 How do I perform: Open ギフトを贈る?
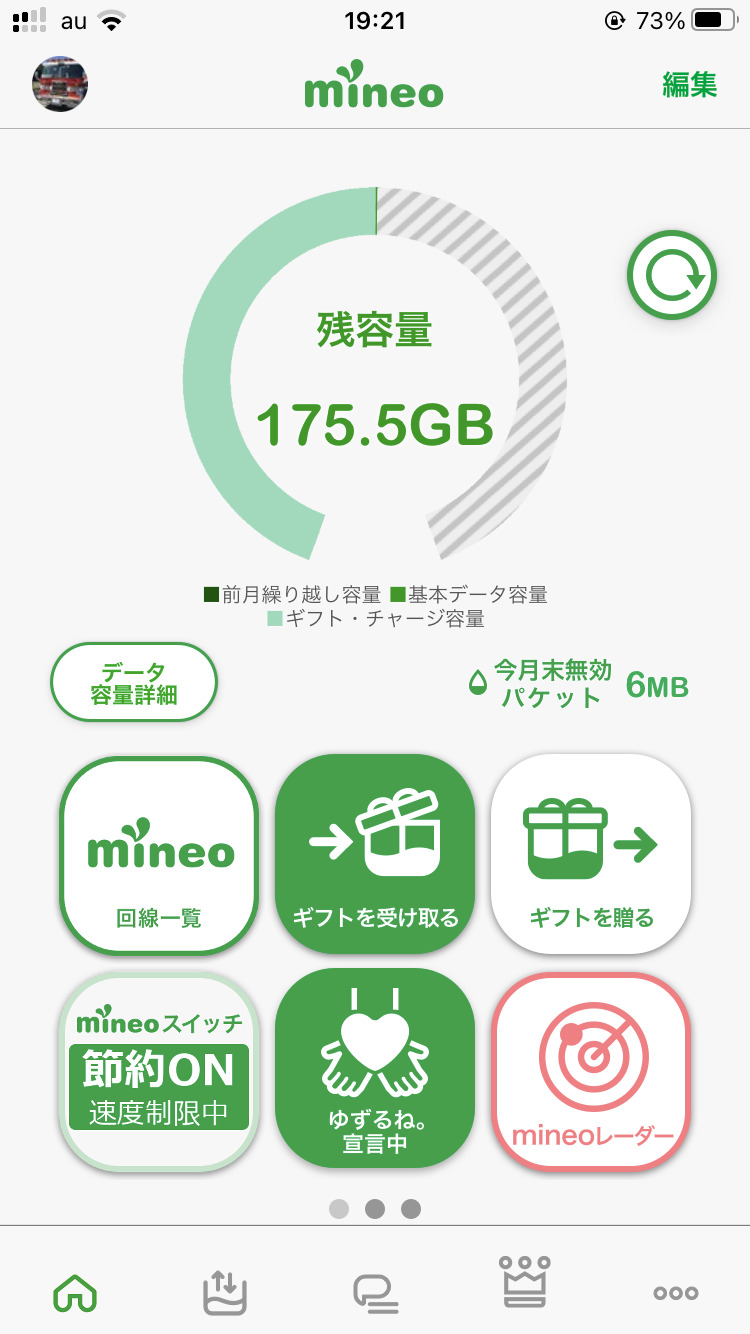[x=591, y=855]
